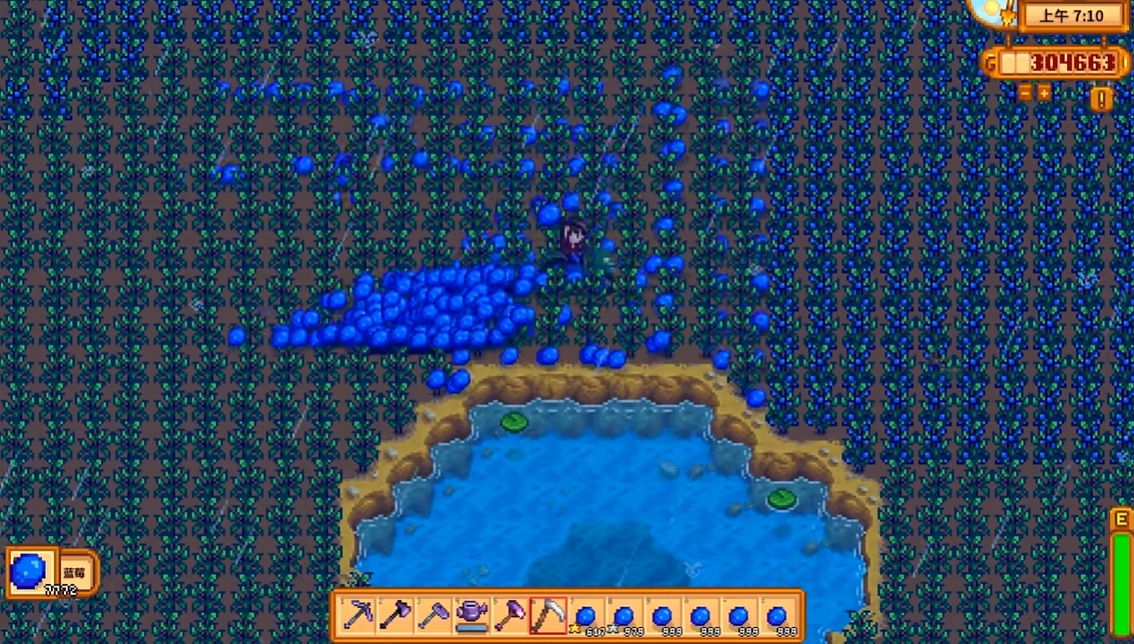
Task: Equip the watering can
Action: [x=471, y=615]
